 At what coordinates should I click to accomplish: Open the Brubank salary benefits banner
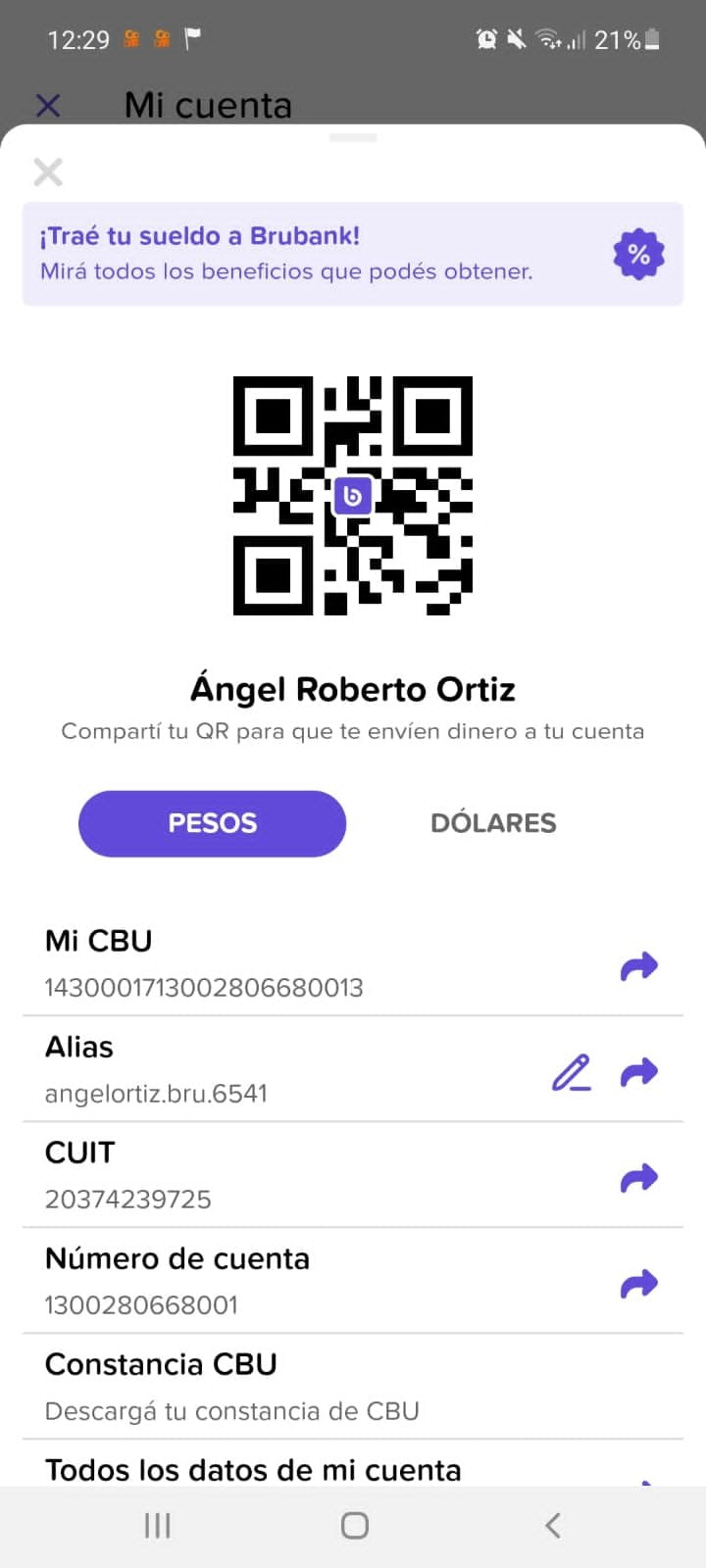pyautogui.click(x=352, y=254)
